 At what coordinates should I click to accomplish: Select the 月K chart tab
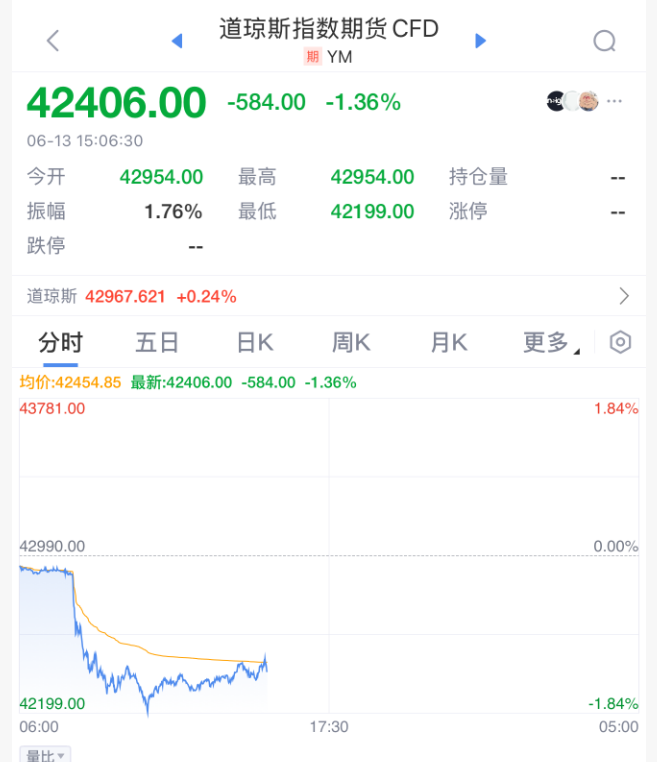click(448, 343)
